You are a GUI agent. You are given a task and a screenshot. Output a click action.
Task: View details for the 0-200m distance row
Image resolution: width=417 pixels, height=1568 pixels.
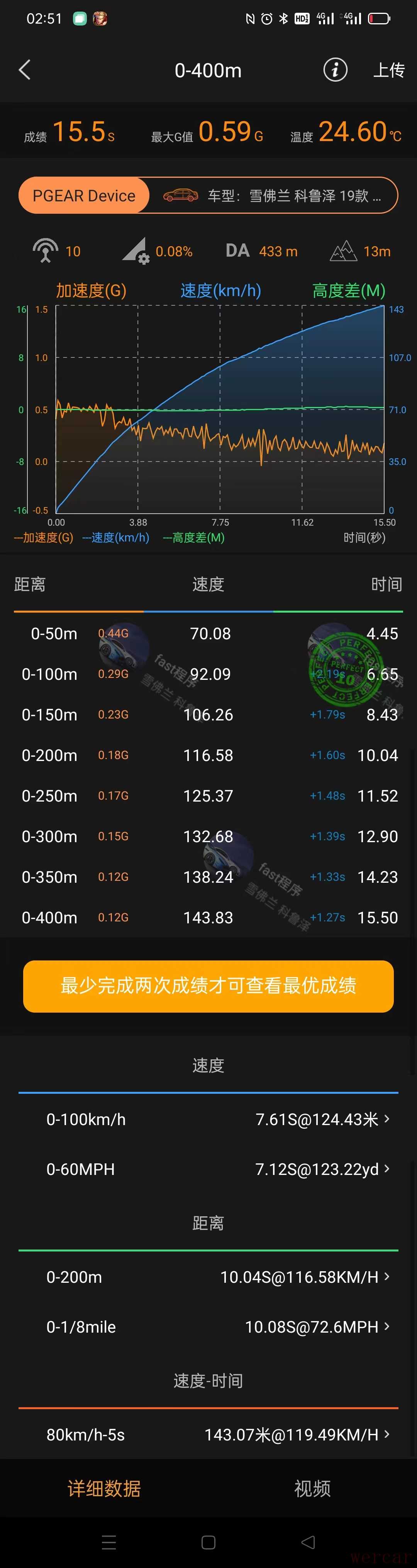click(x=208, y=1277)
